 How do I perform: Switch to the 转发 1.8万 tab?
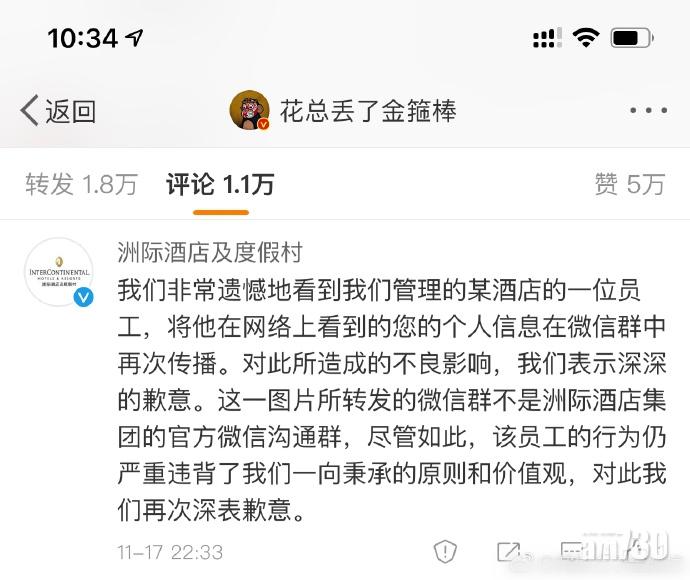coord(81,184)
